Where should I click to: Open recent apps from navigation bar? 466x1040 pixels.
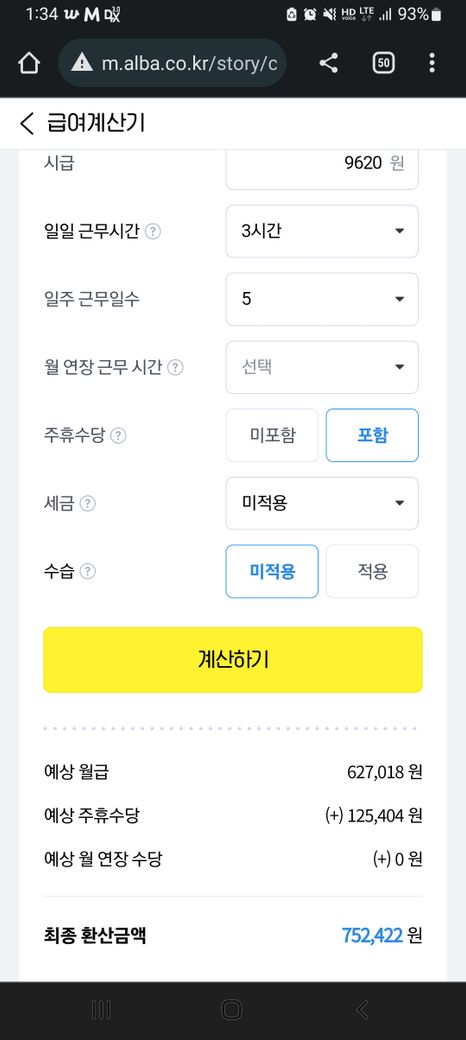[101, 1010]
